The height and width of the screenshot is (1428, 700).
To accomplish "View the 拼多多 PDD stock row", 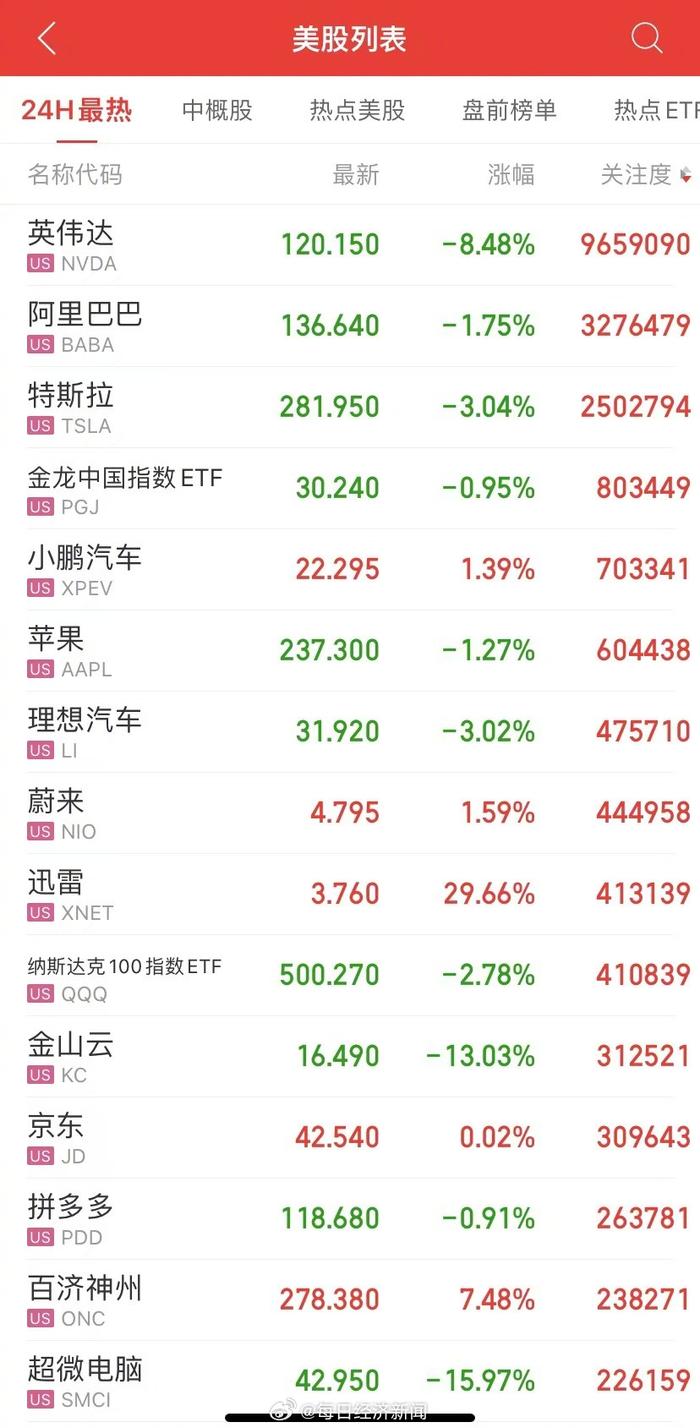I will pyautogui.click(x=350, y=1219).
